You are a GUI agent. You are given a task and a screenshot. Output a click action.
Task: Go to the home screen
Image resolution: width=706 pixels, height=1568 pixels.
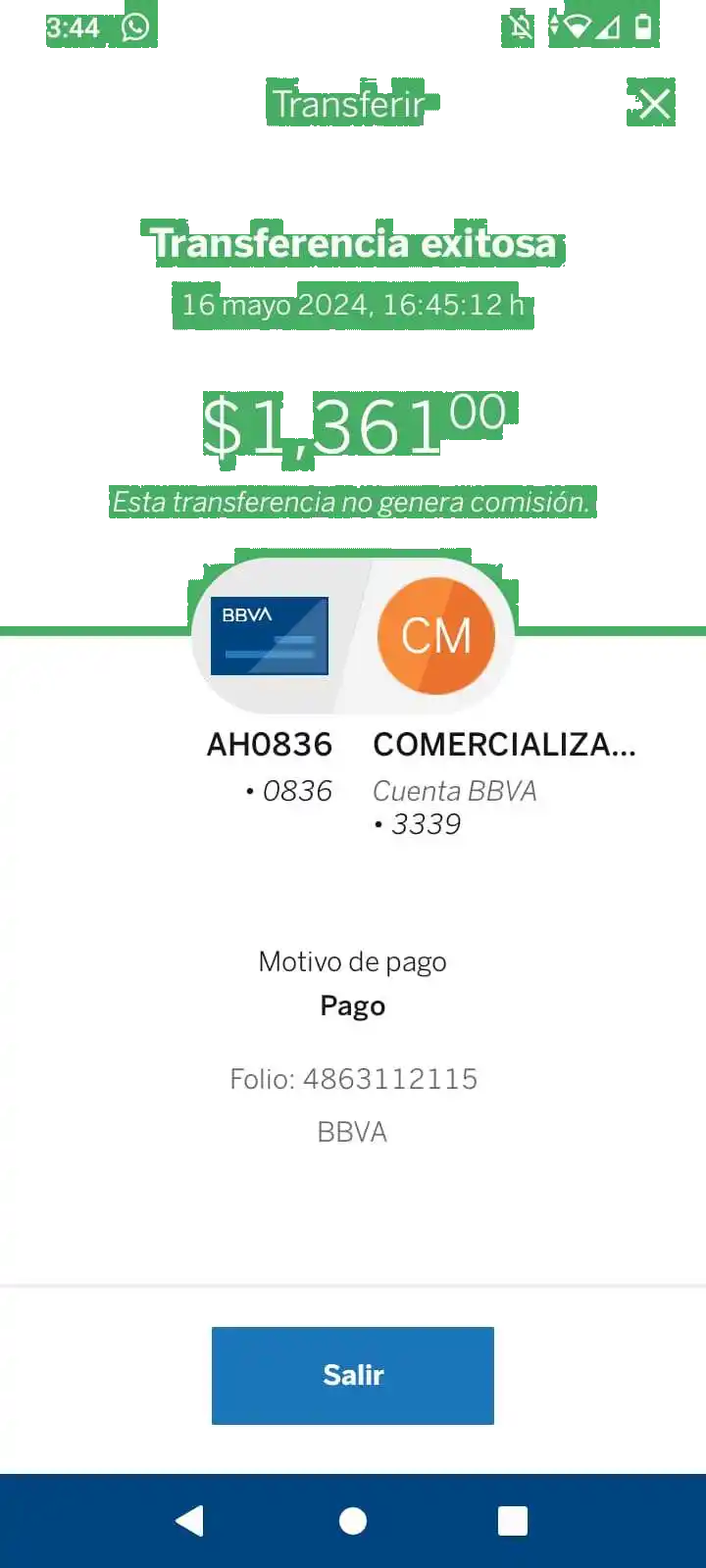pyautogui.click(x=353, y=1520)
